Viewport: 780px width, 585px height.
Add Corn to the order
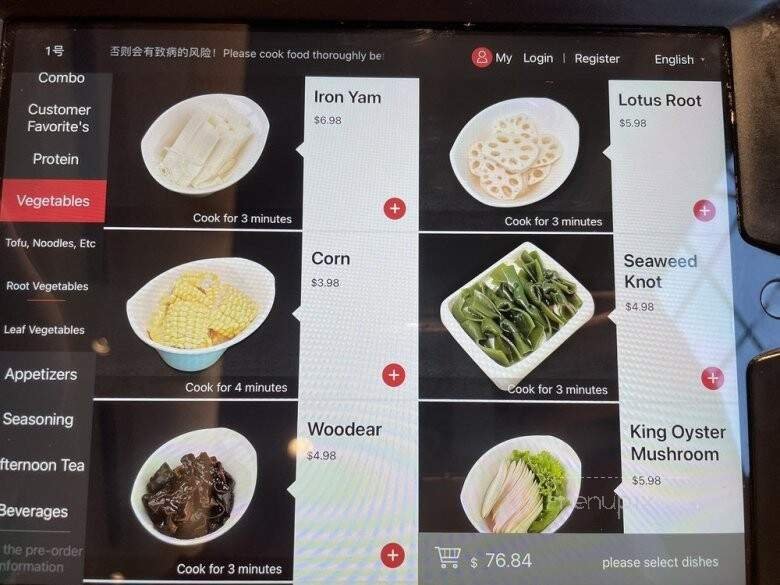394,375
